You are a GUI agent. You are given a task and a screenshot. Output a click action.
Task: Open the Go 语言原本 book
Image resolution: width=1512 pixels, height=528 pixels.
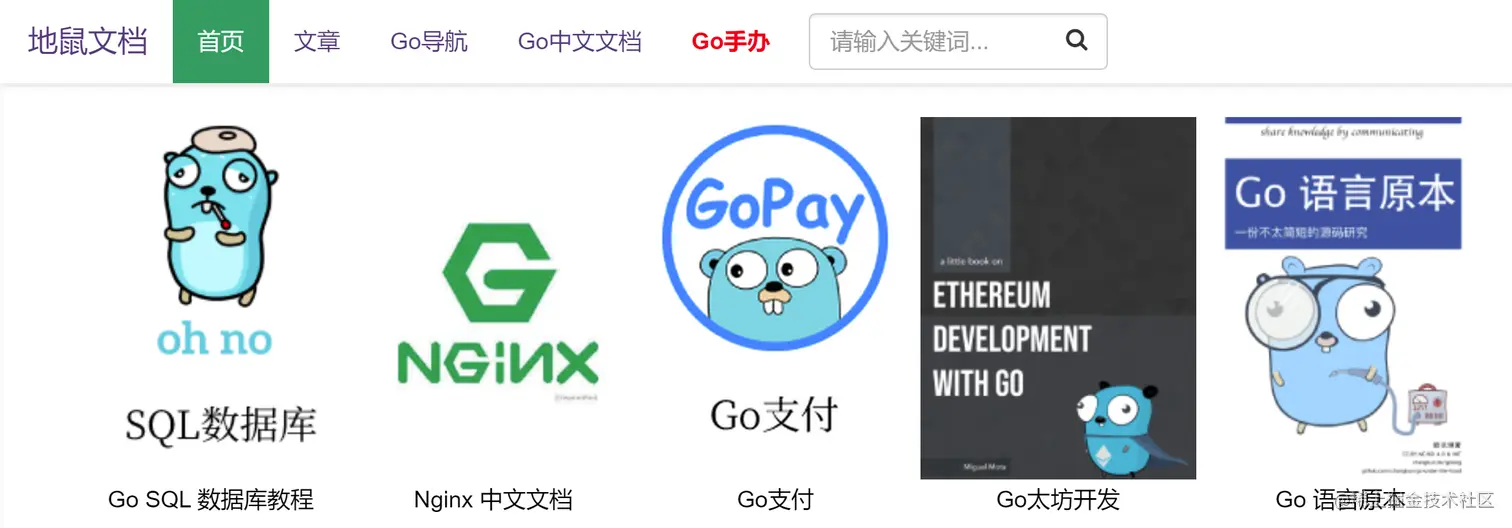pos(1342,298)
